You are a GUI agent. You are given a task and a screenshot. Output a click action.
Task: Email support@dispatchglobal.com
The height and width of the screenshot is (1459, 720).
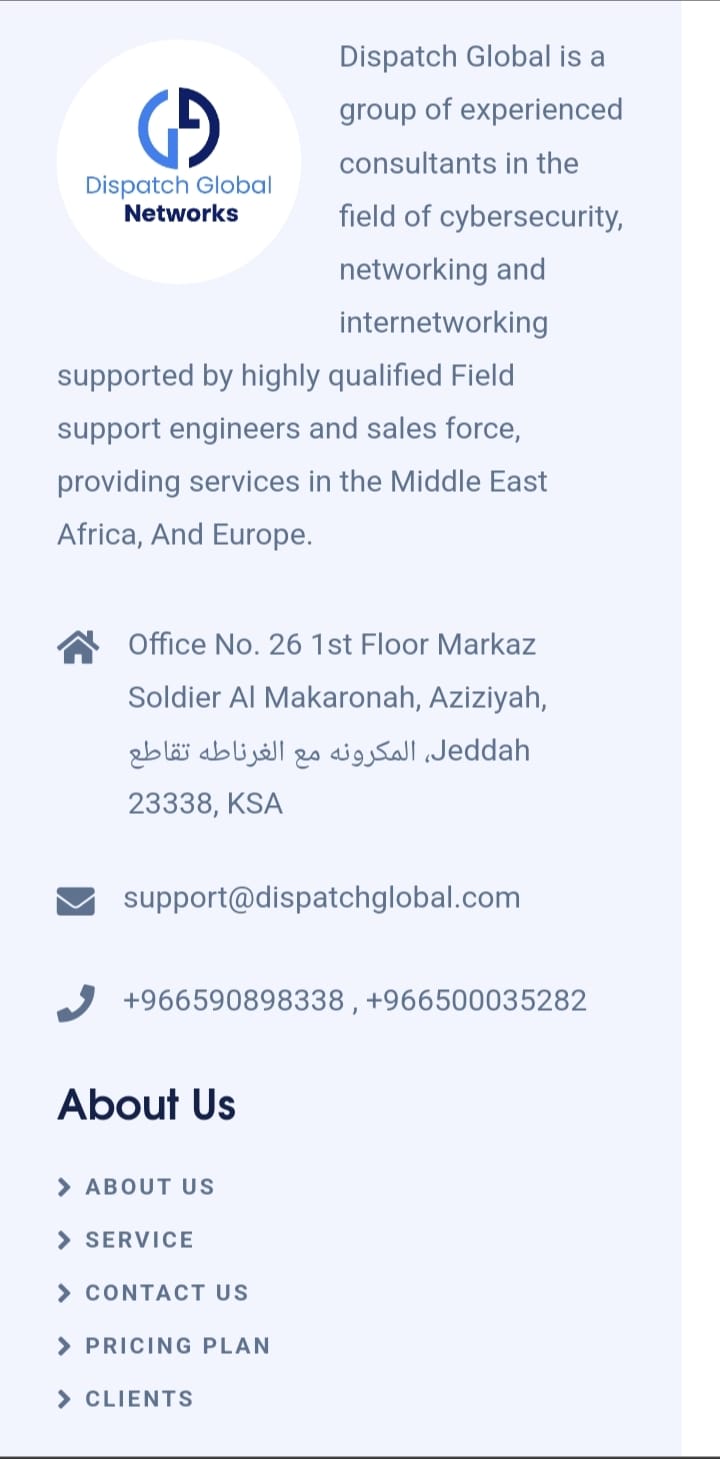[x=321, y=898]
